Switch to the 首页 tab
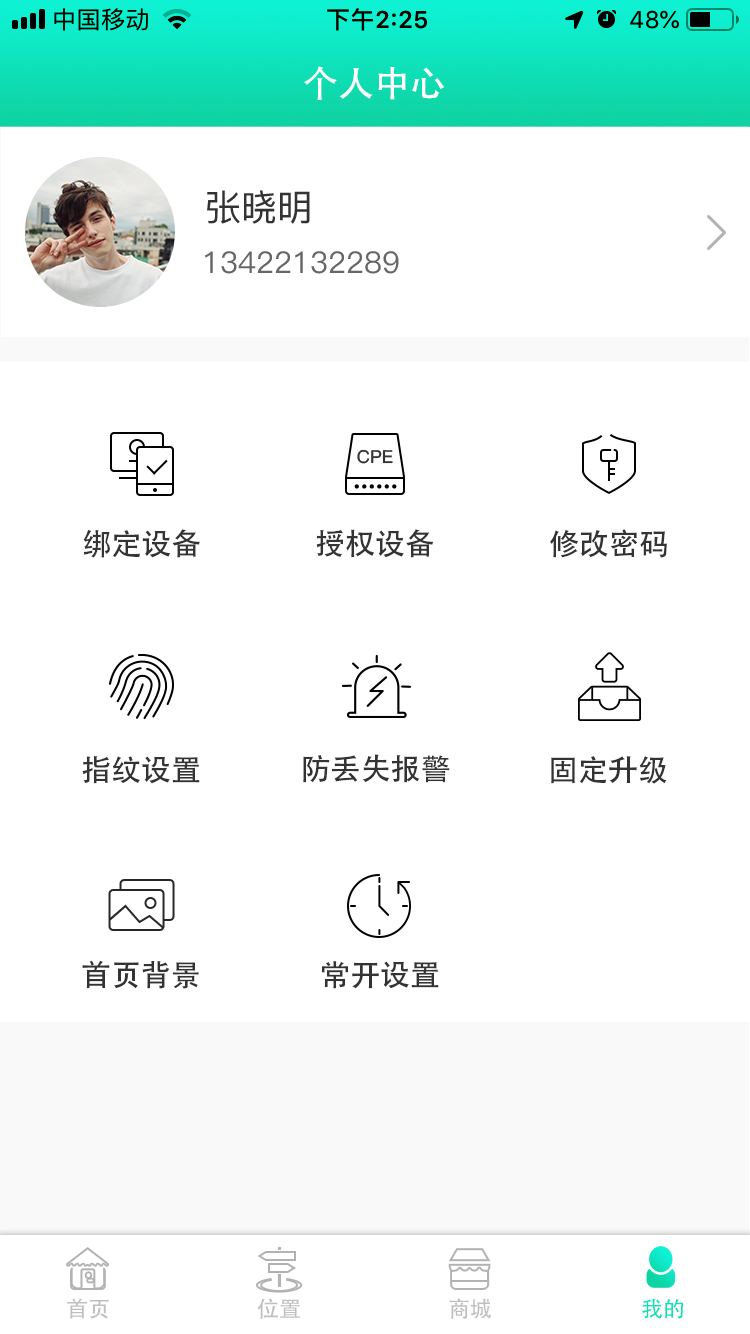Screen dimensions: 750x1334 (x=88, y=1284)
